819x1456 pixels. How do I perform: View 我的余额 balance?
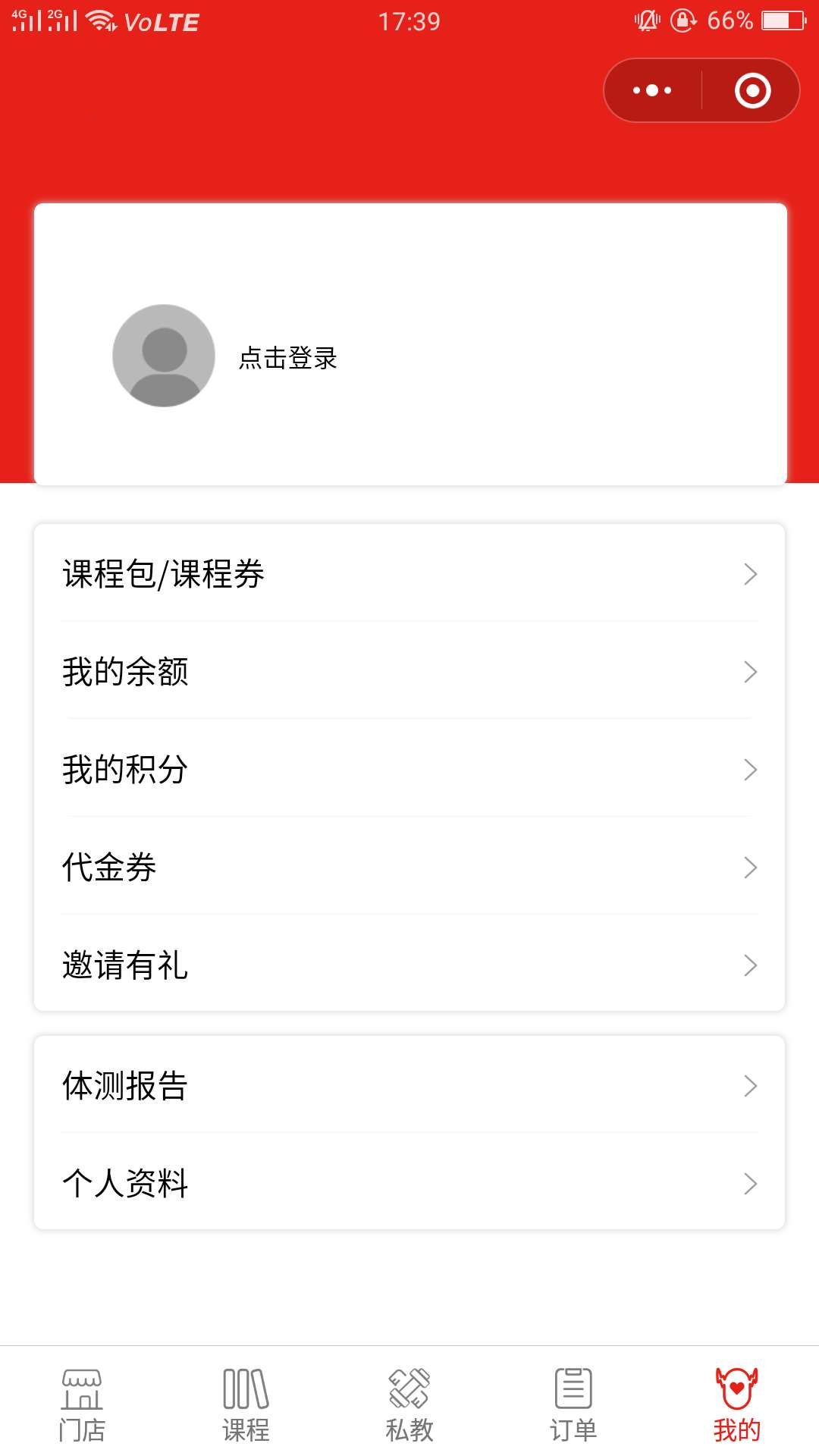(x=409, y=671)
